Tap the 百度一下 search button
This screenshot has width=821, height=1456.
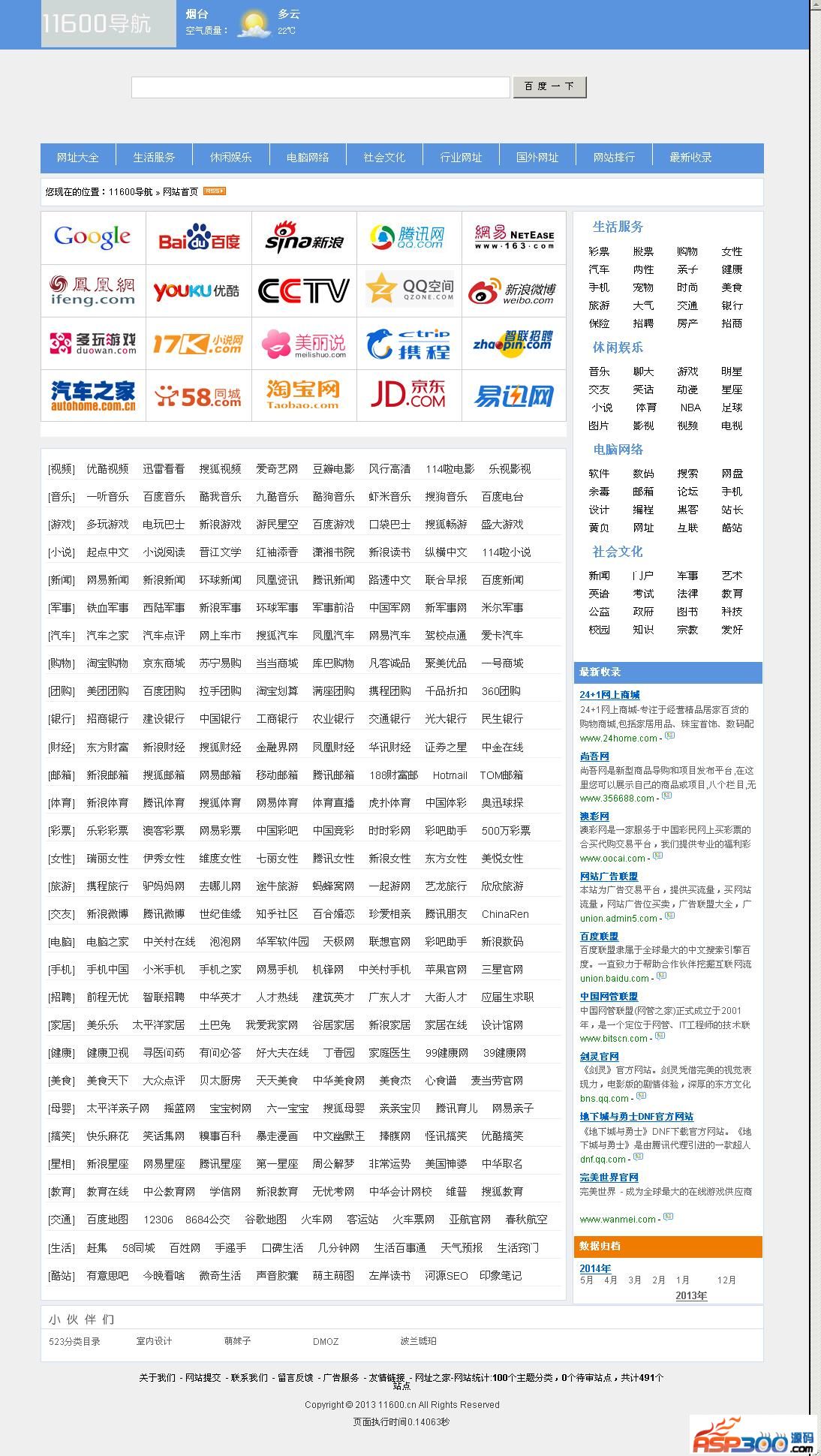click(x=549, y=87)
